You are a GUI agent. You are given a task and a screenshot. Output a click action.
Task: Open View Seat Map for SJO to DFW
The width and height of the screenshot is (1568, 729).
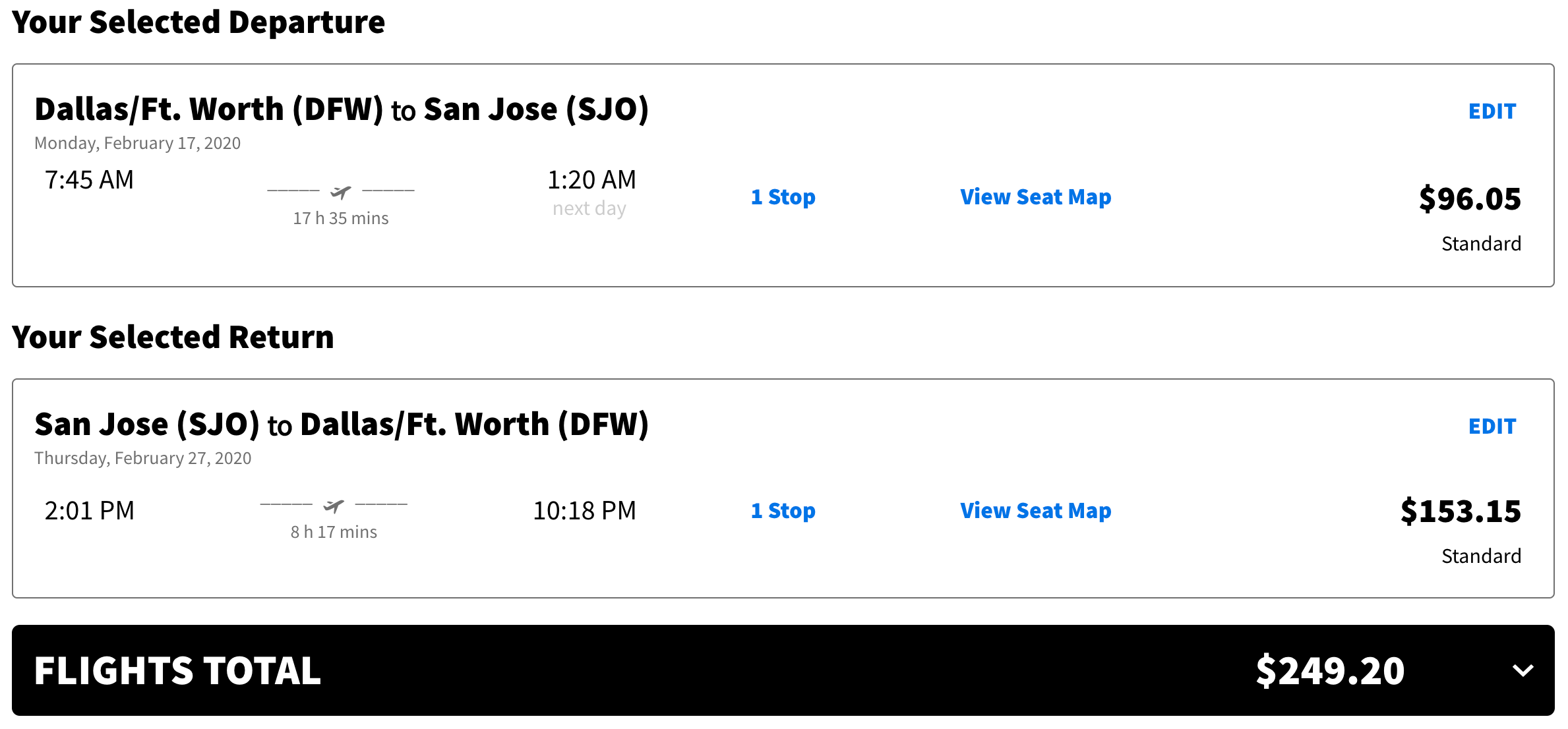[1035, 511]
